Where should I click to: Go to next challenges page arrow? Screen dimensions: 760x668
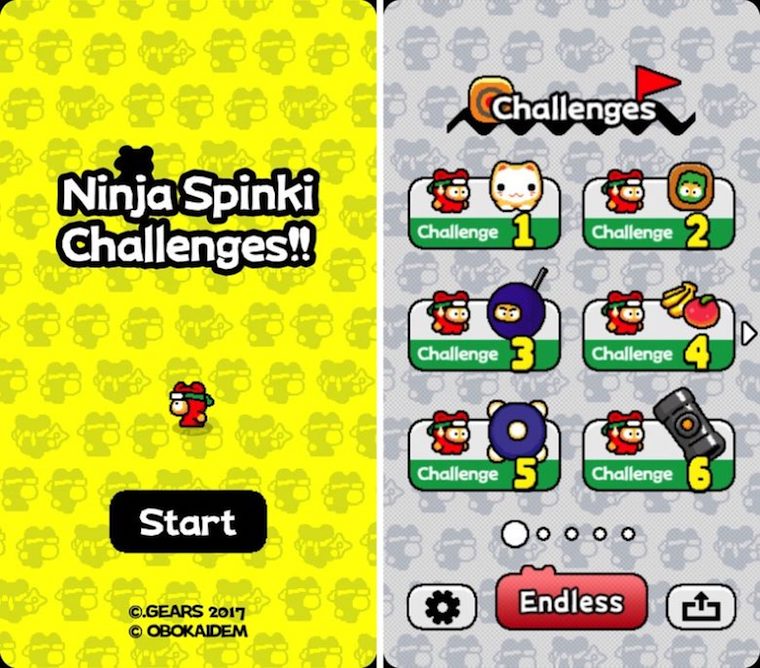click(x=749, y=333)
